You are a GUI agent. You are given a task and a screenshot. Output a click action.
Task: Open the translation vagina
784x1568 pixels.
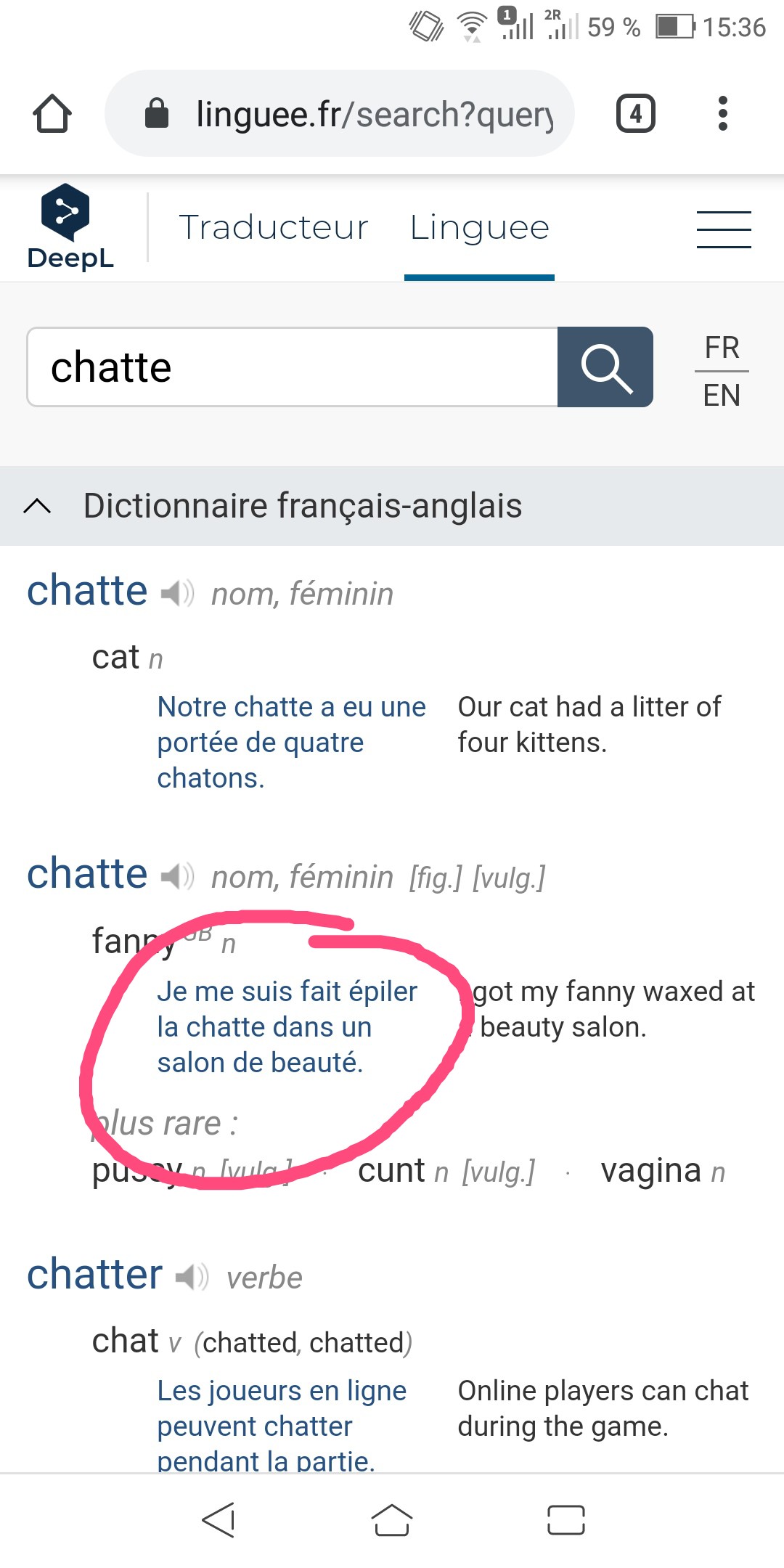click(x=650, y=1171)
